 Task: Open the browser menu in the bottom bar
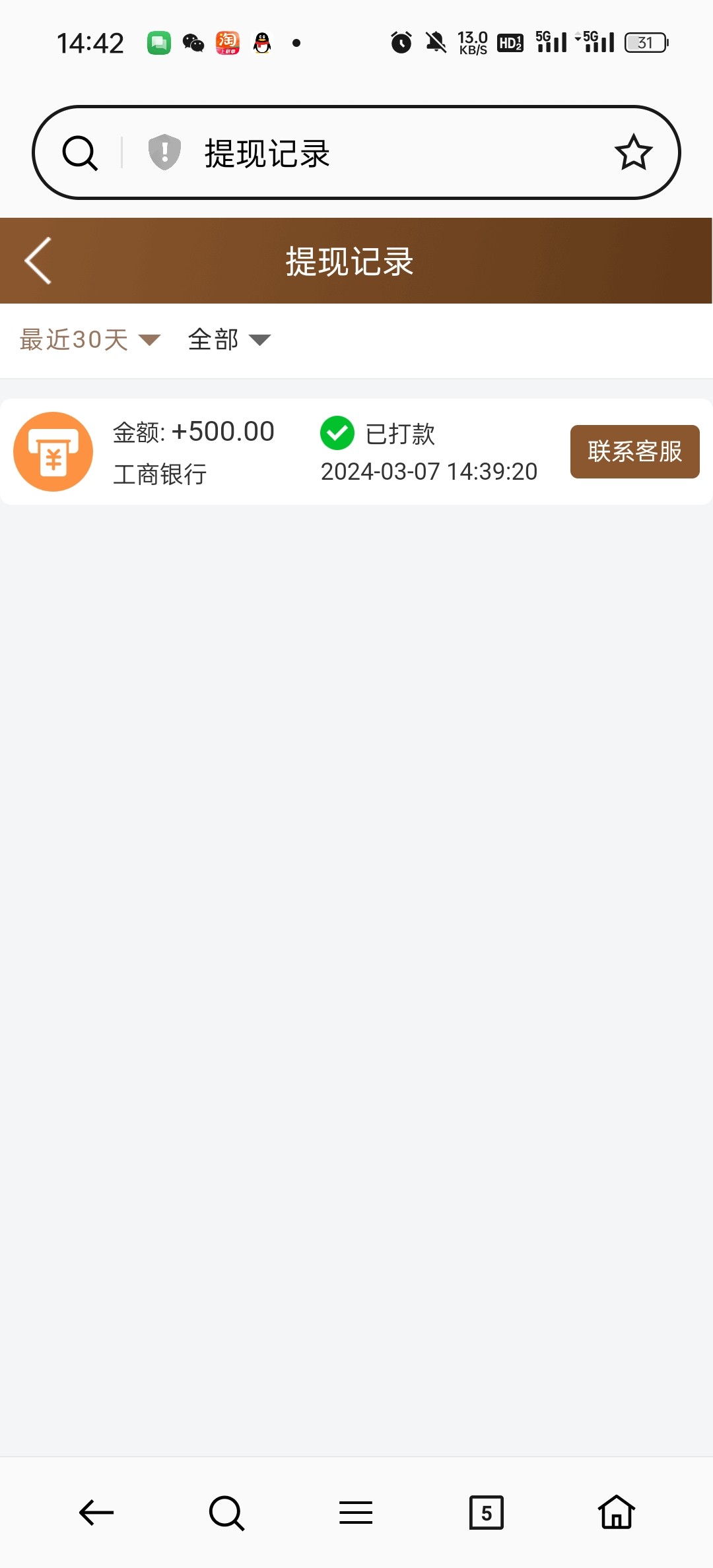[356, 1513]
